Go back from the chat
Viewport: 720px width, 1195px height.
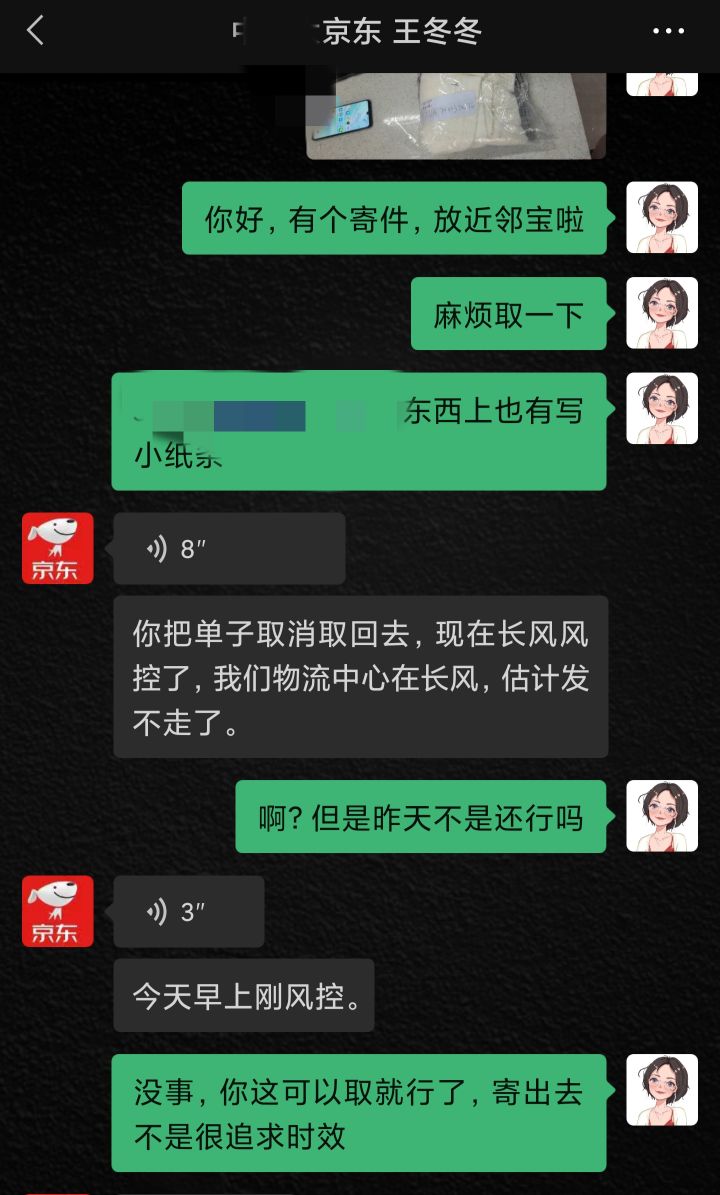point(36,31)
